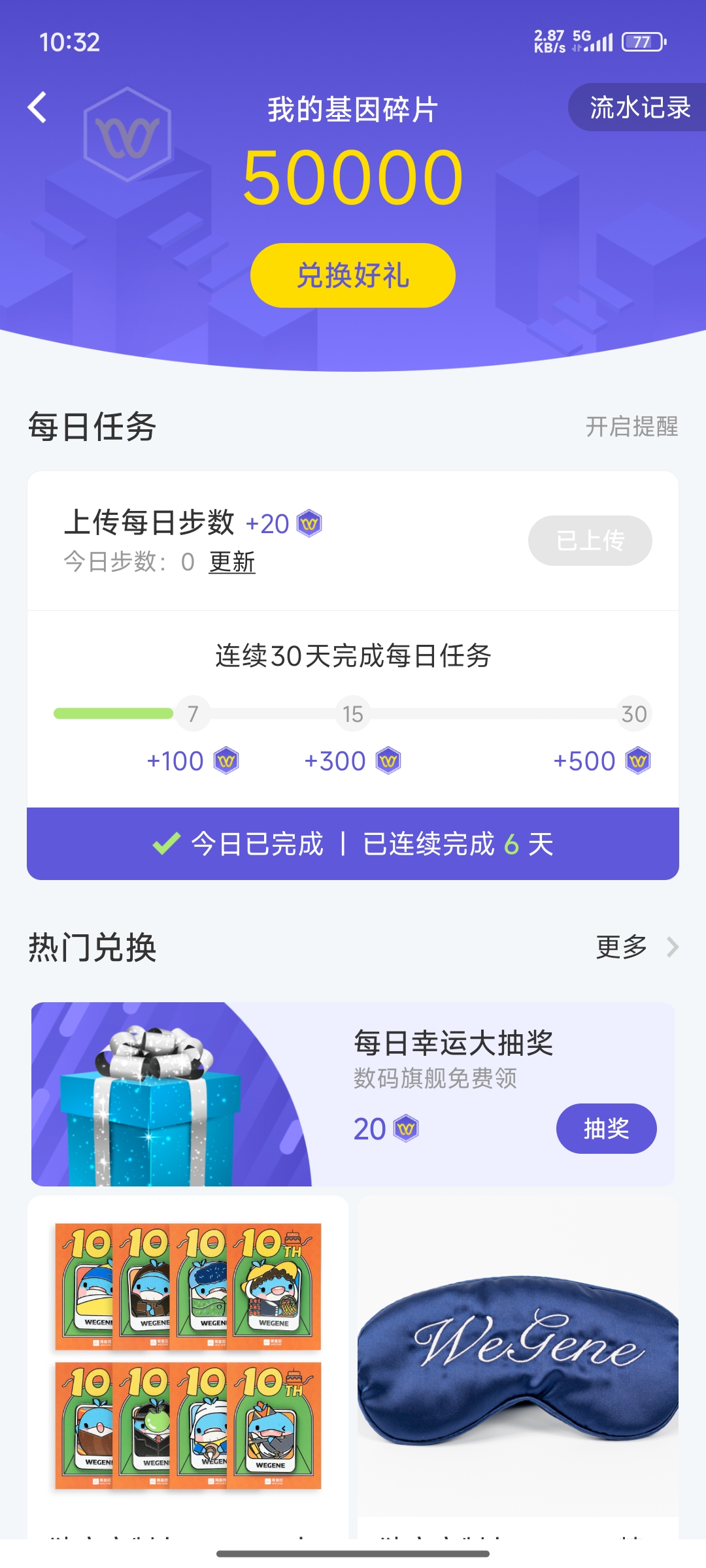
Task: Open the WeGene blue eye mask item
Action: tap(518, 1356)
